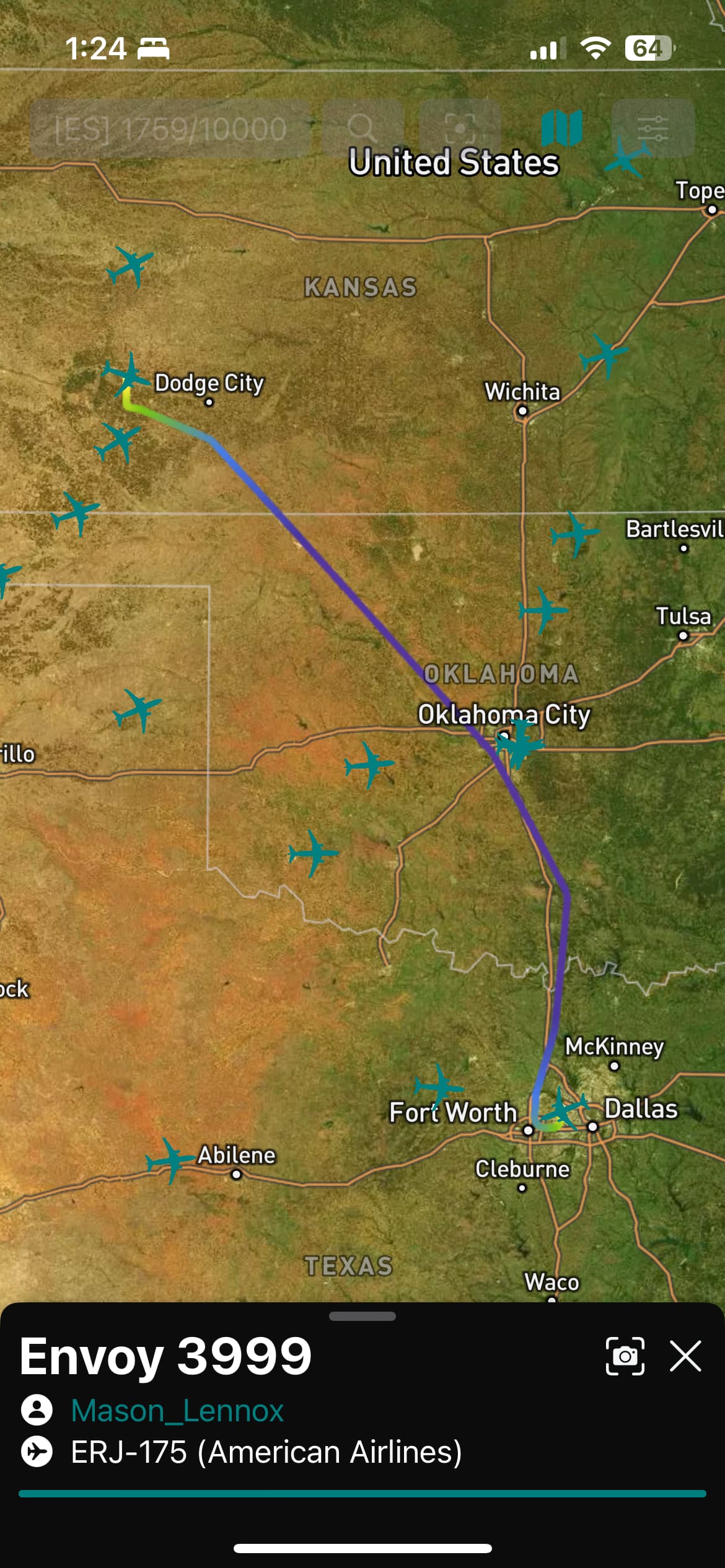Open the Mason_Lennox pilot profile

[x=177, y=1411]
